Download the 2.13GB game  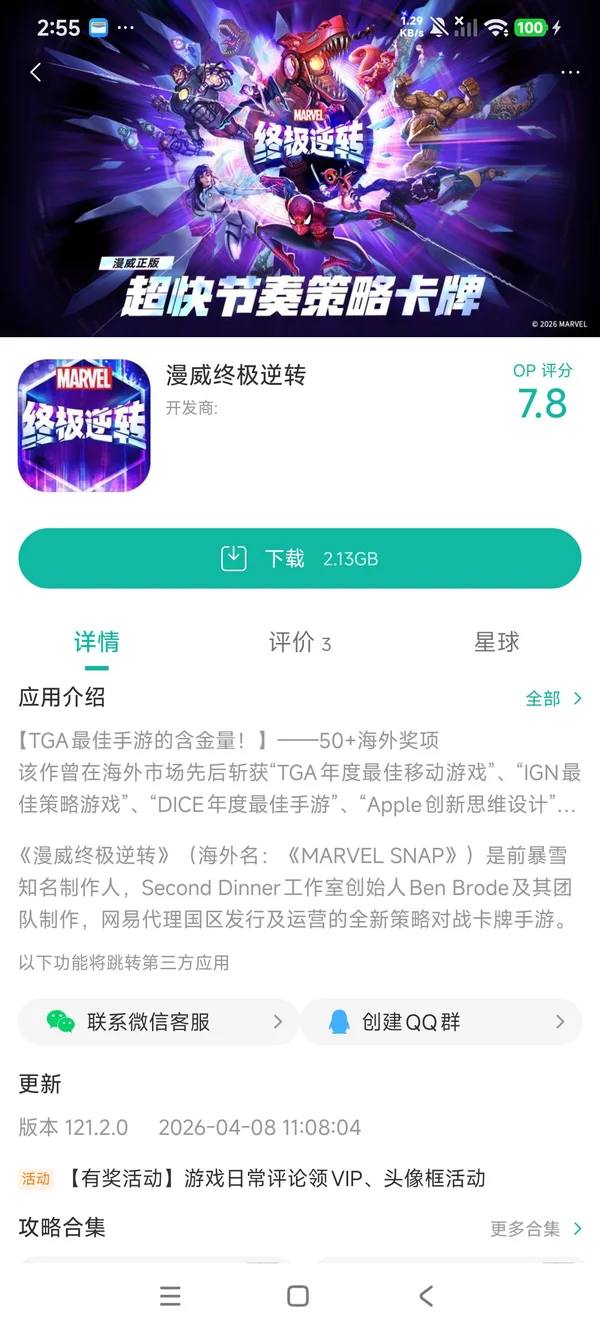pos(300,558)
